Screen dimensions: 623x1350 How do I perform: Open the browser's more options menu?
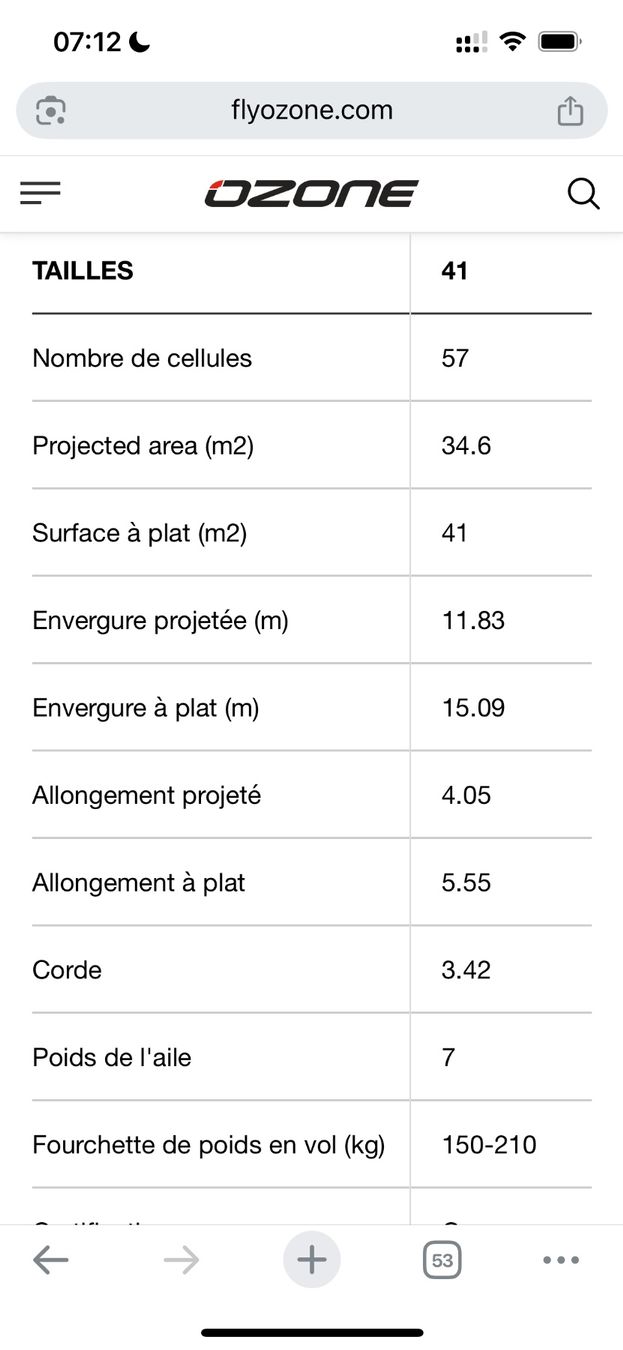tap(561, 1261)
